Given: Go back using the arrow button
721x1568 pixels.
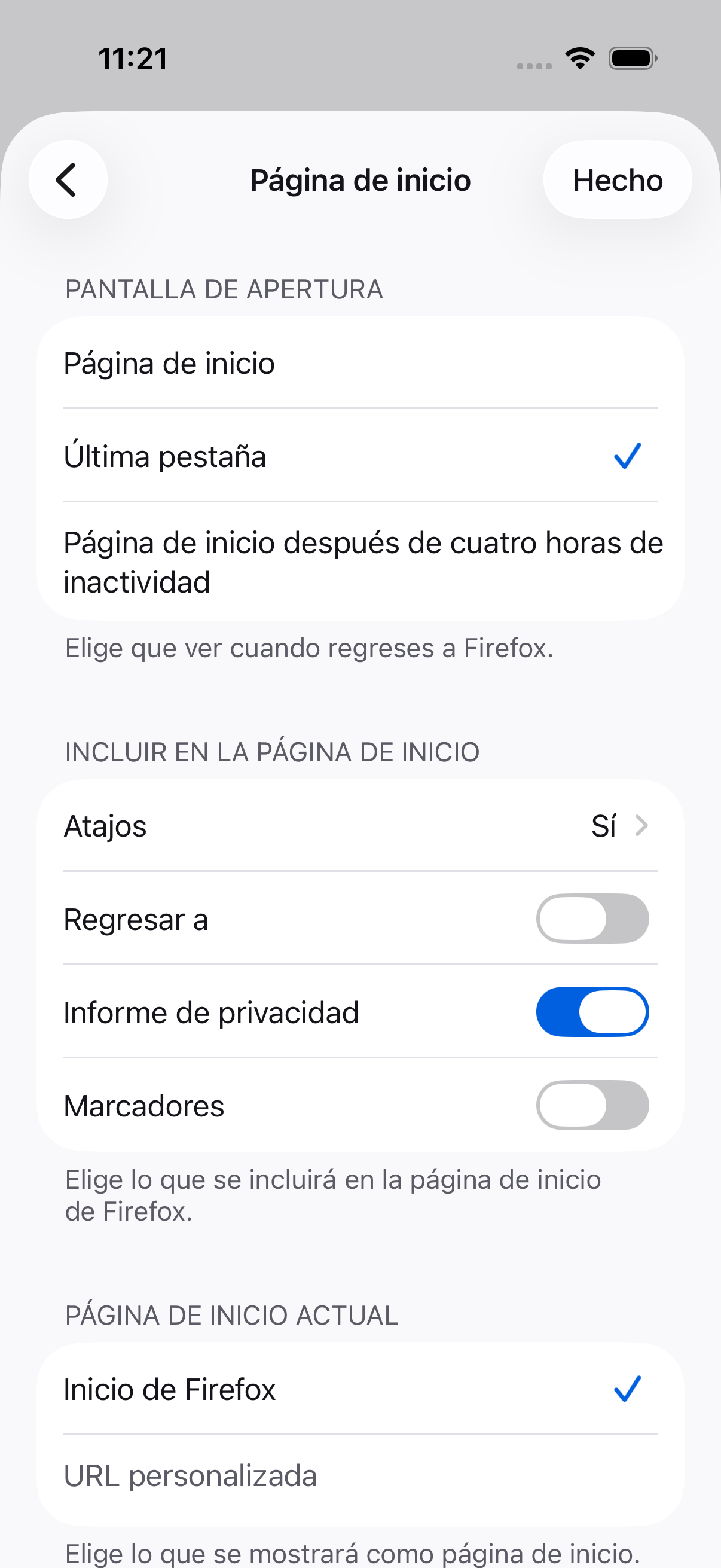Looking at the screenshot, I should coord(68,179).
